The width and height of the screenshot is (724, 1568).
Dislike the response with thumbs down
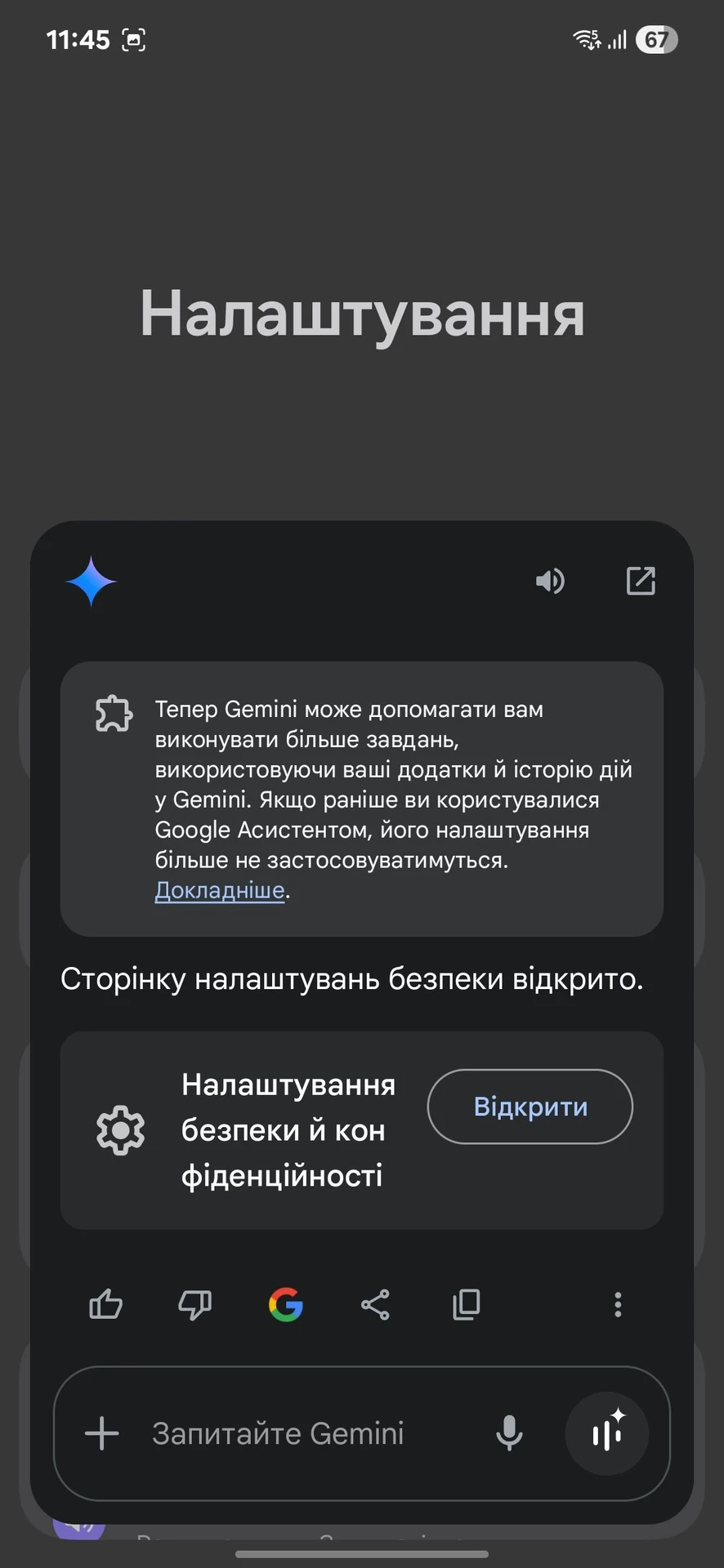pyautogui.click(x=195, y=1305)
